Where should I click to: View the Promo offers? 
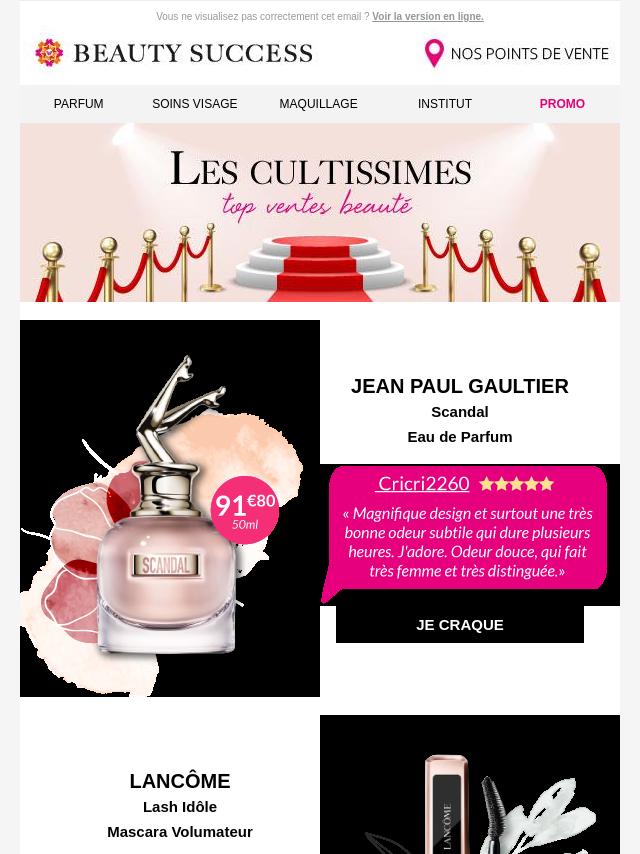click(x=562, y=104)
